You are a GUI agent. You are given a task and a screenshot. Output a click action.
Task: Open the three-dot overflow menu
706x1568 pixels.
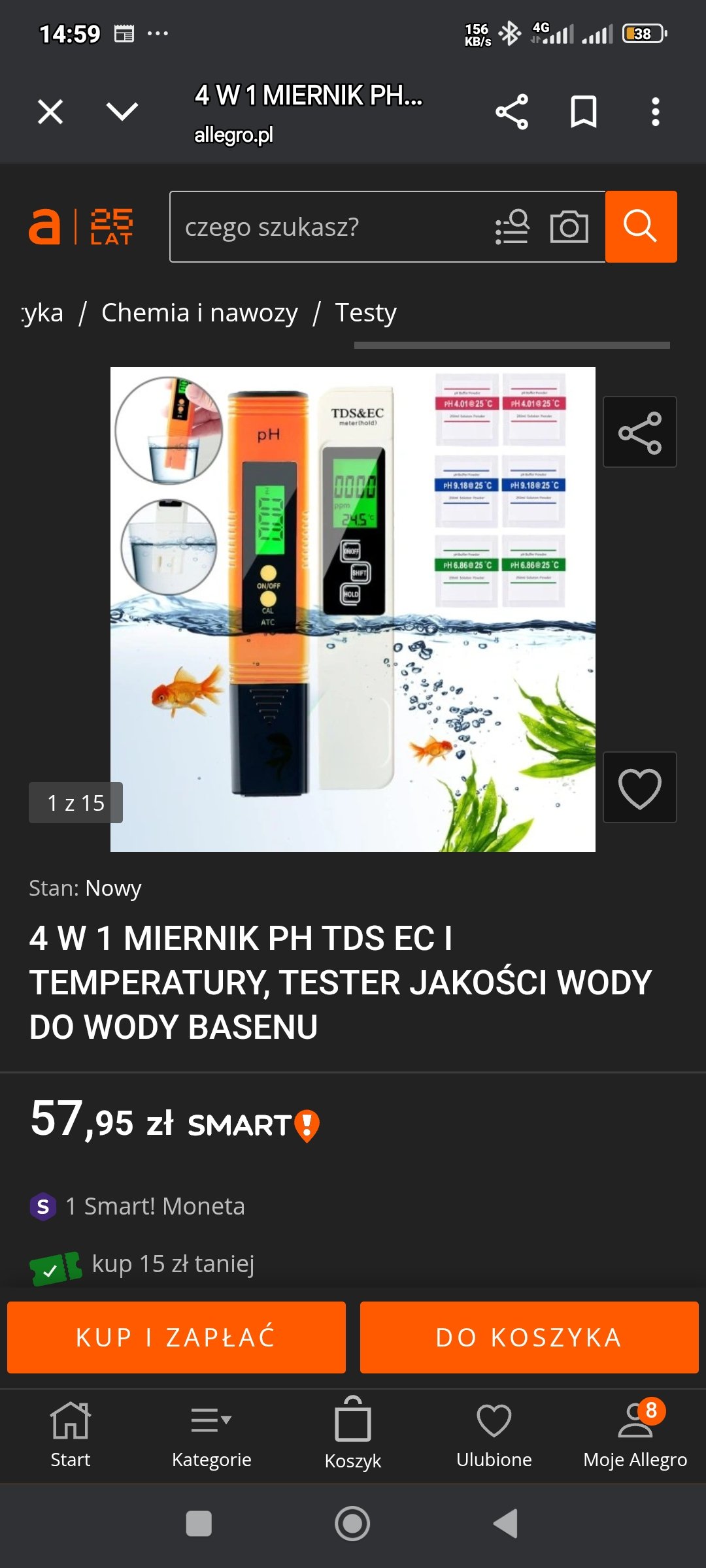656,112
